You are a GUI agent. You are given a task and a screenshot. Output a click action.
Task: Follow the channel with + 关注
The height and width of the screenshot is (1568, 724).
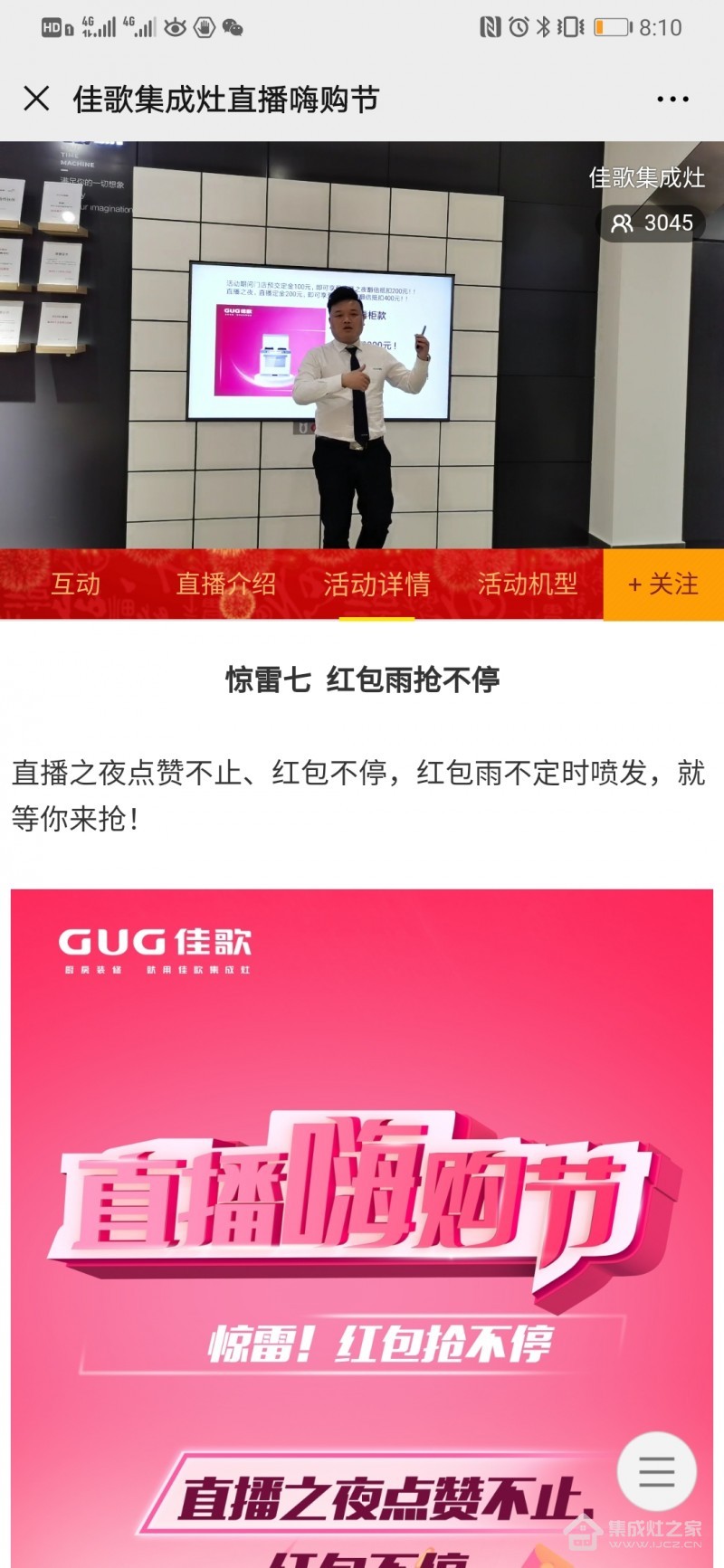[x=663, y=584]
